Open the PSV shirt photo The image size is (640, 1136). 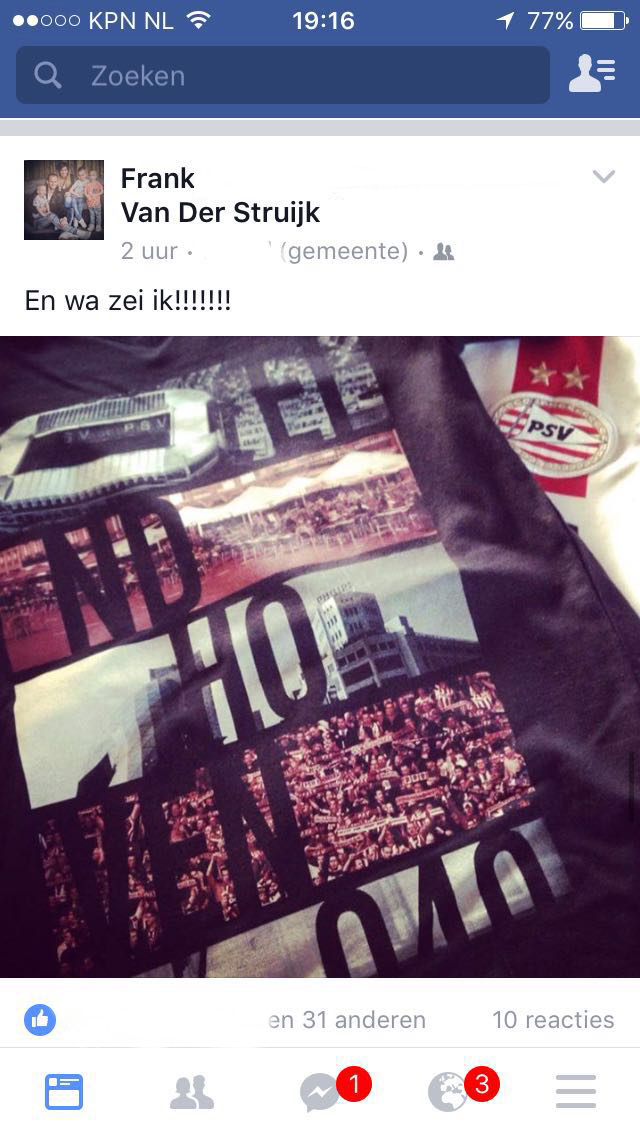point(320,656)
